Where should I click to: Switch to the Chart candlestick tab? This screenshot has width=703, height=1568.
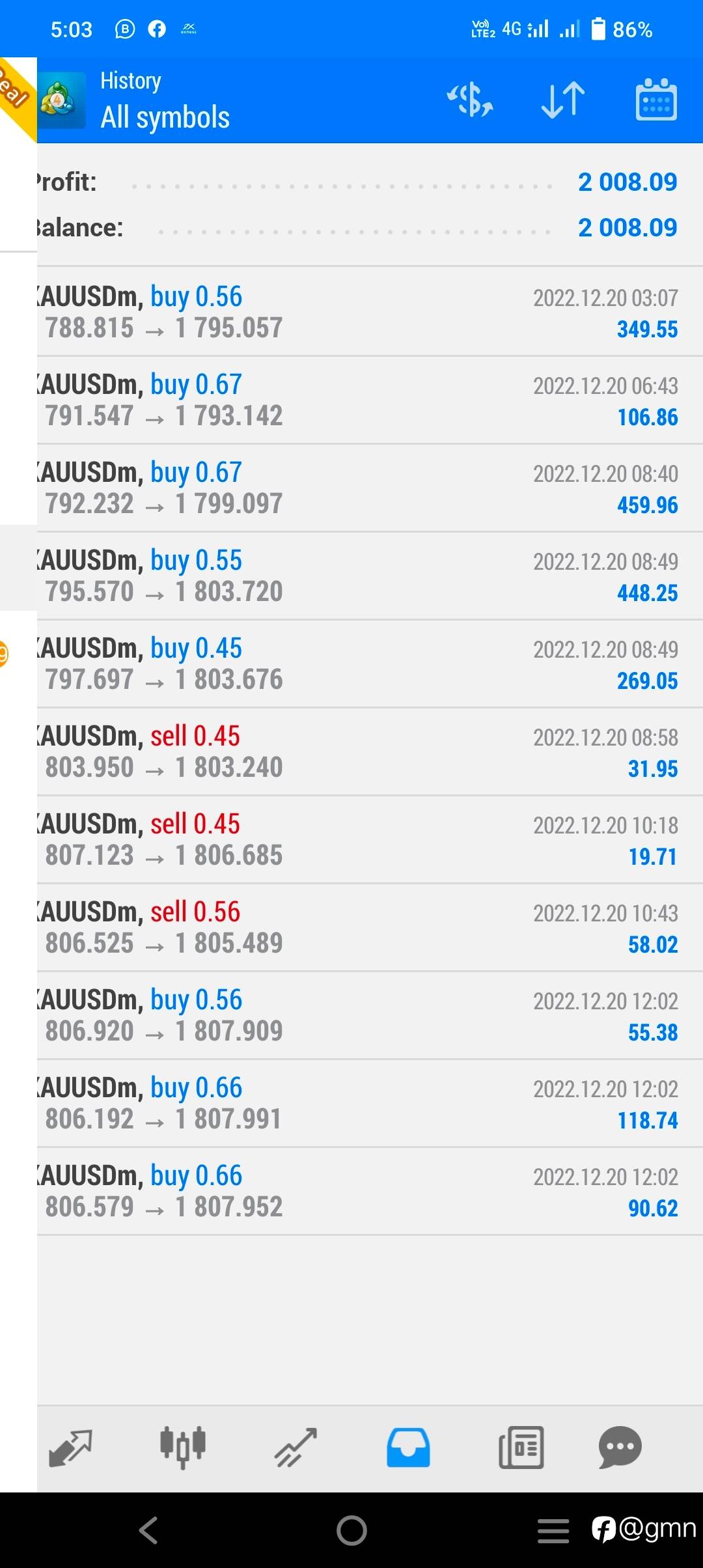click(x=183, y=1448)
